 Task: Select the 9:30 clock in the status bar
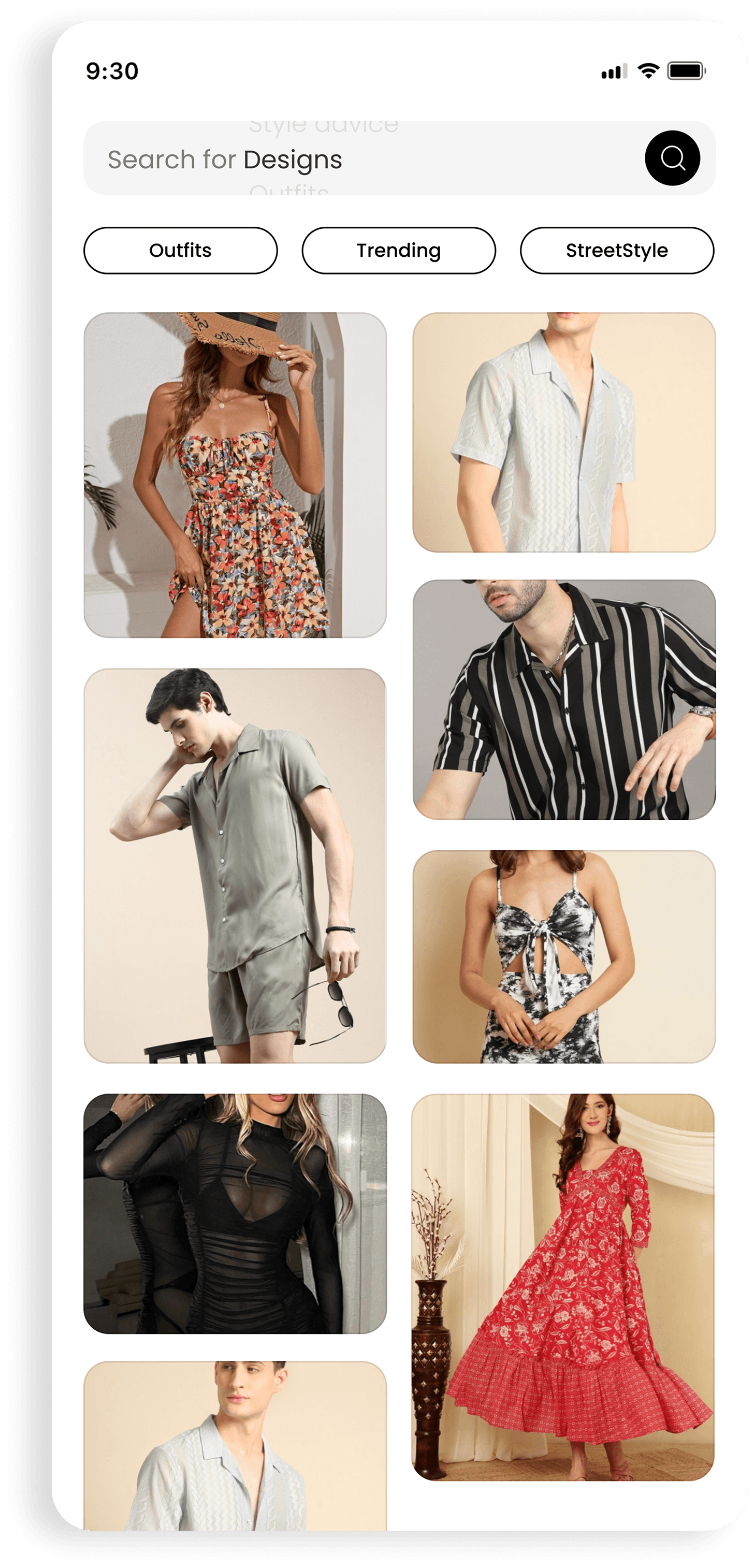pyautogui.click(x=112, y=71)
